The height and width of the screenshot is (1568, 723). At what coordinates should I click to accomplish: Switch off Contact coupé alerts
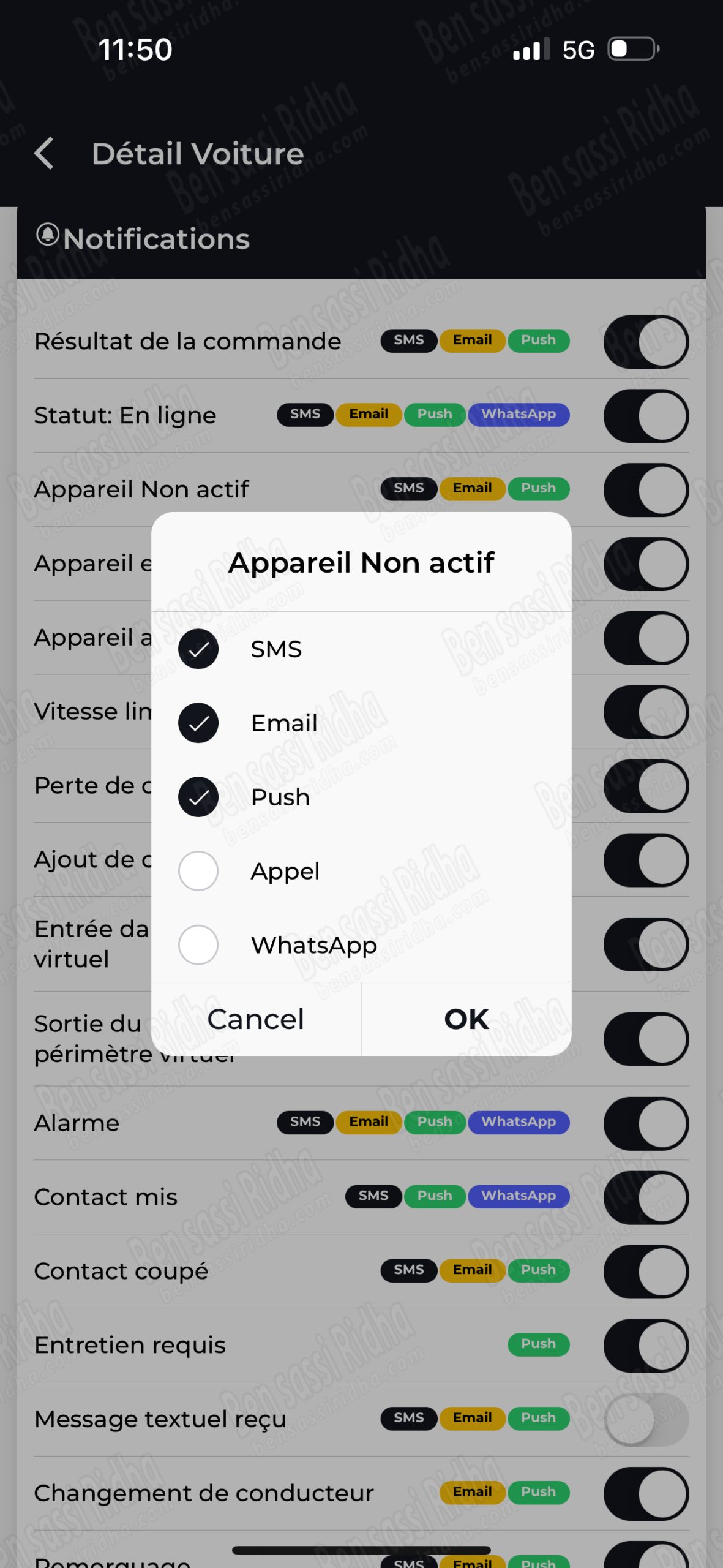coord(646,1272)
